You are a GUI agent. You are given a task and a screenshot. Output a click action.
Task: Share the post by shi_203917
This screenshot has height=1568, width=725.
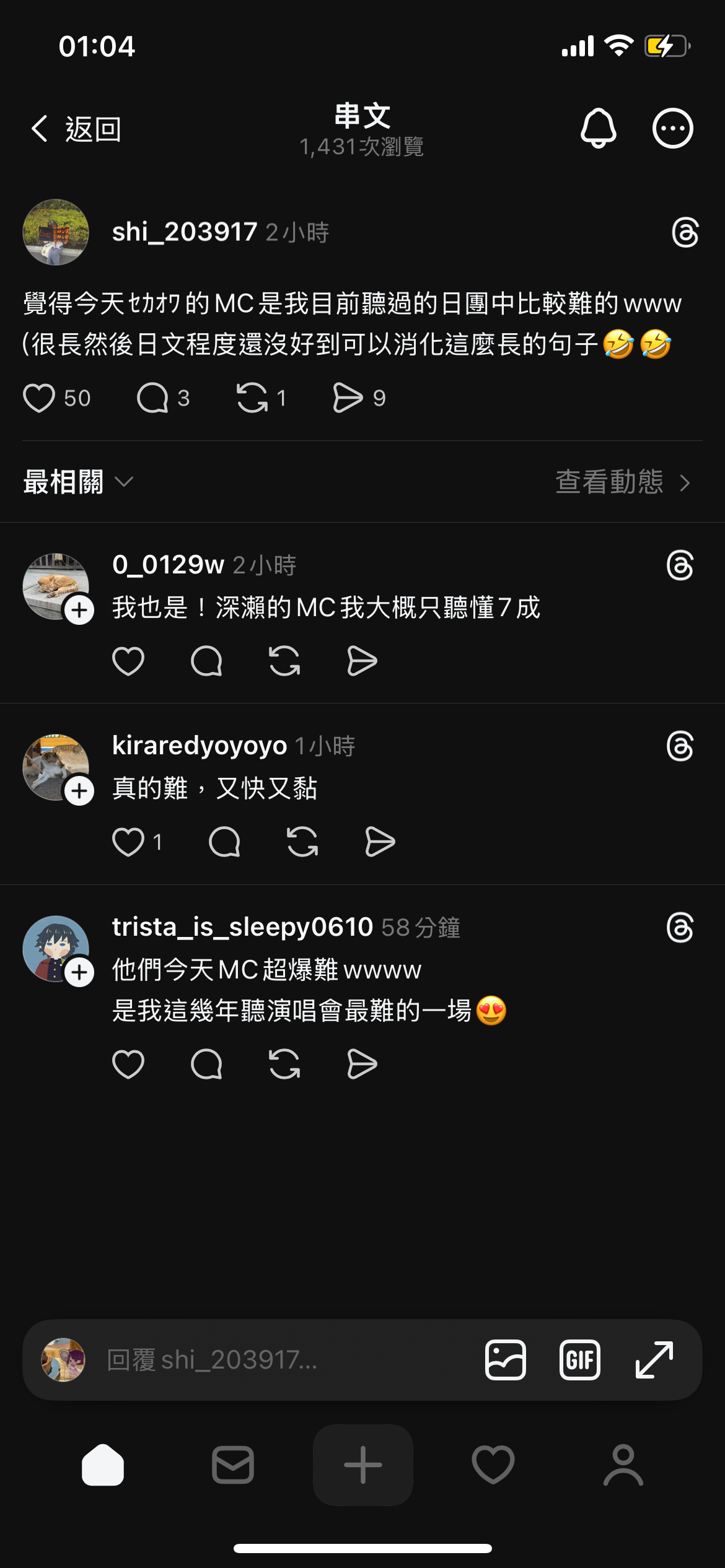coord(348,398)
